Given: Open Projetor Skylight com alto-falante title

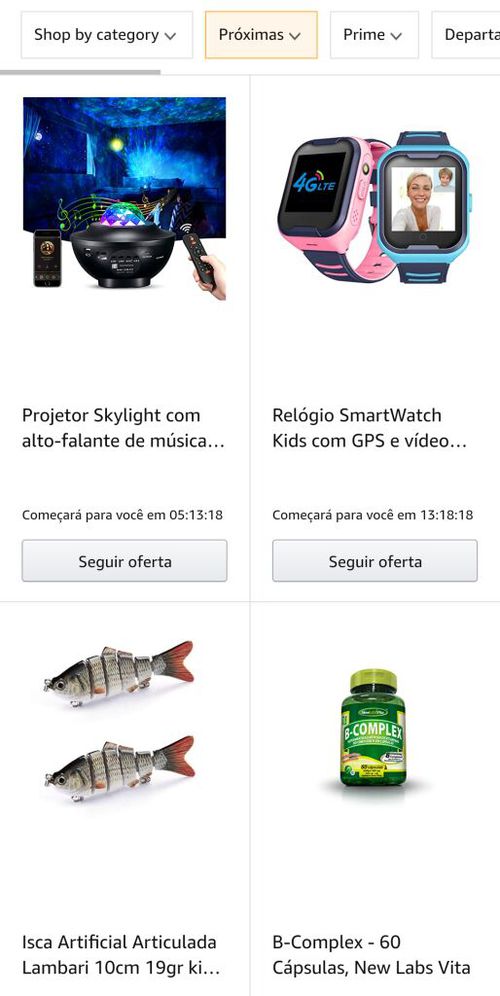Looking at the screenshot, I should pos(123,428).
